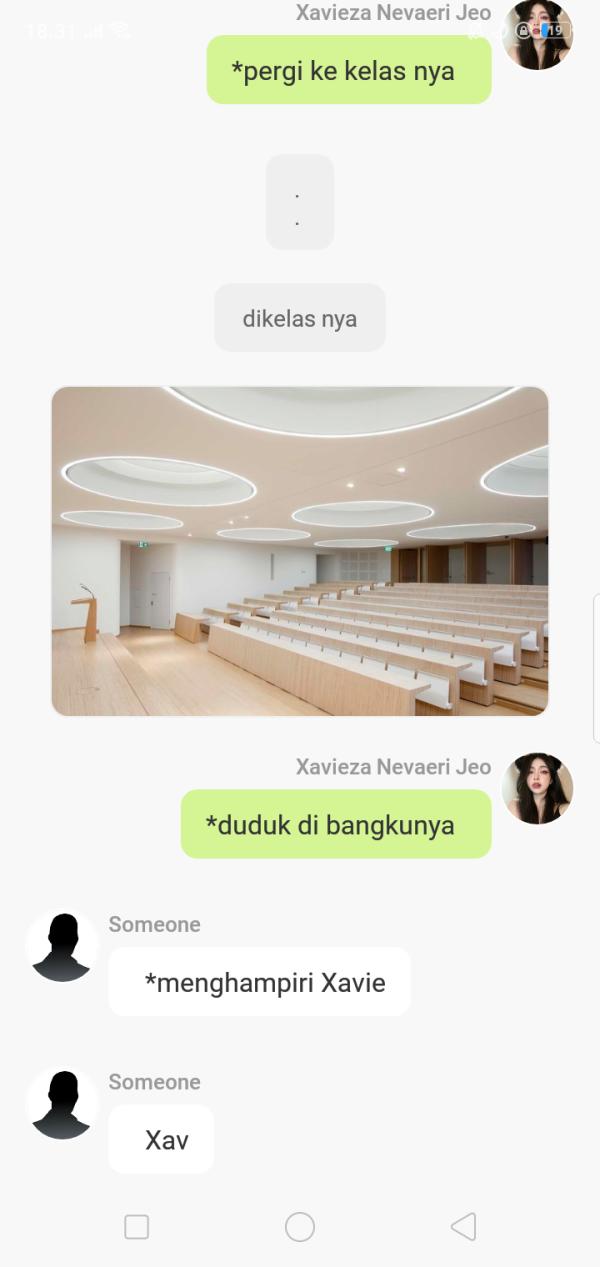600x1267 pixels.
Task: Open the recent apps view
Action: (x=137, y=1227)
